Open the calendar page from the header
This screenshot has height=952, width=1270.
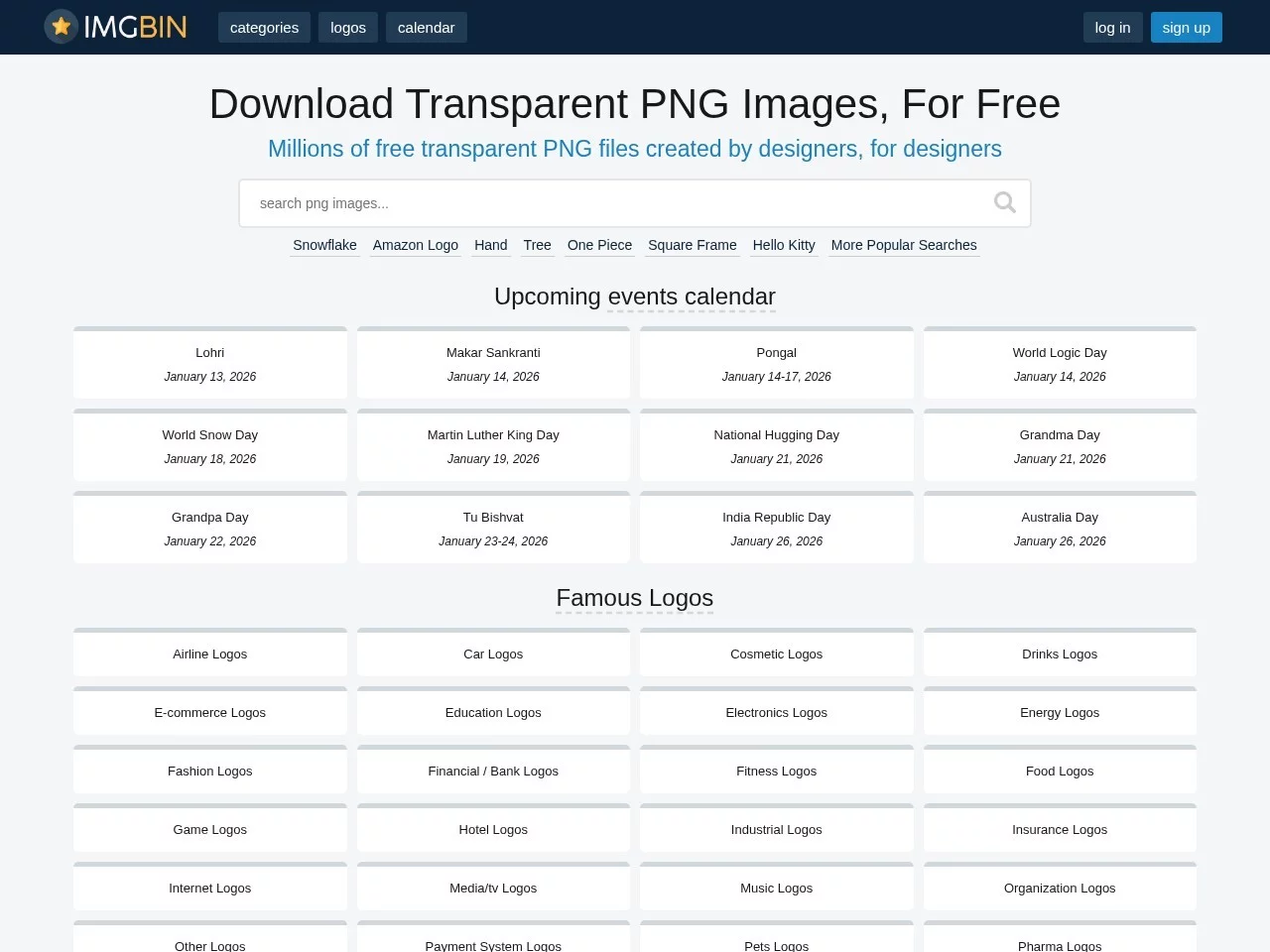pos(426,28)
